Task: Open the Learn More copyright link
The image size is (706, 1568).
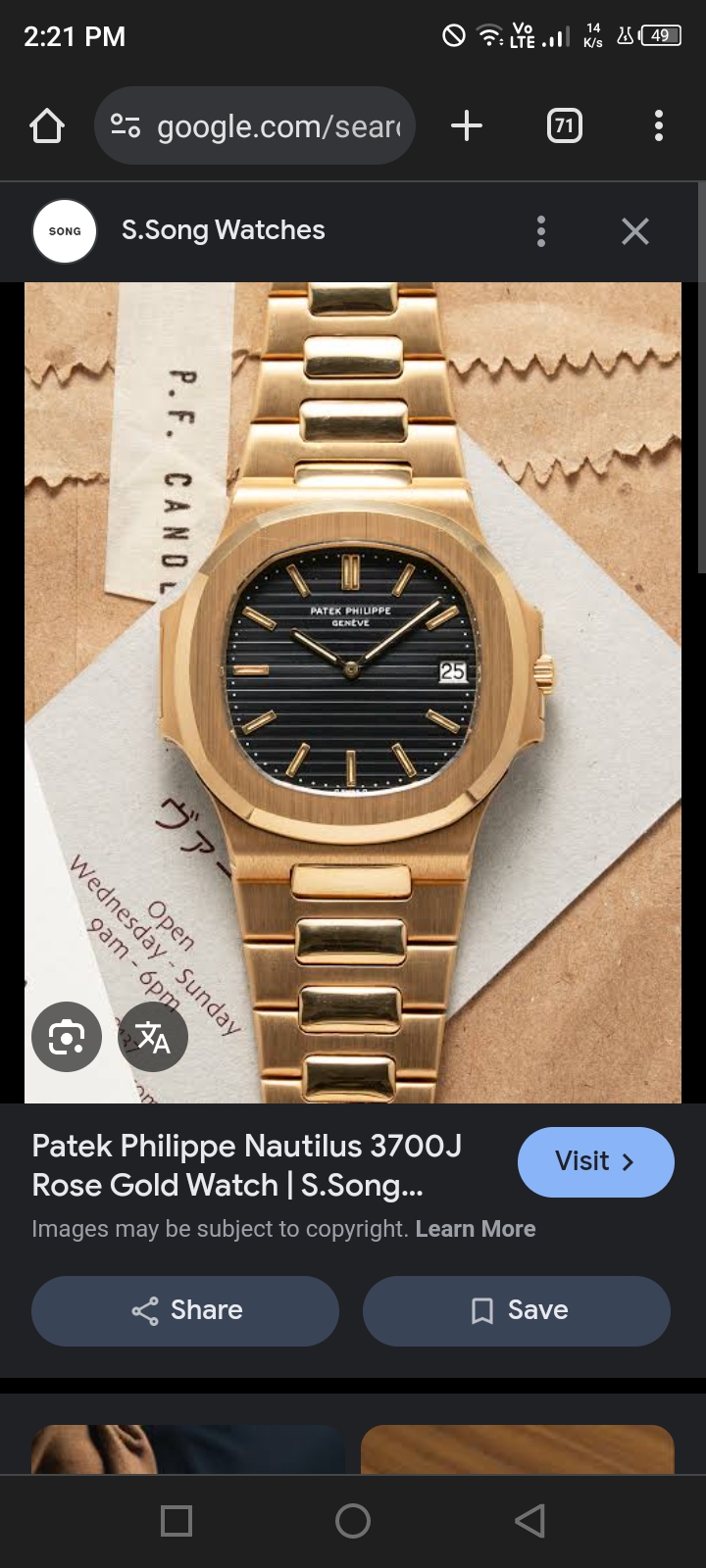Action: point(476,1229)
